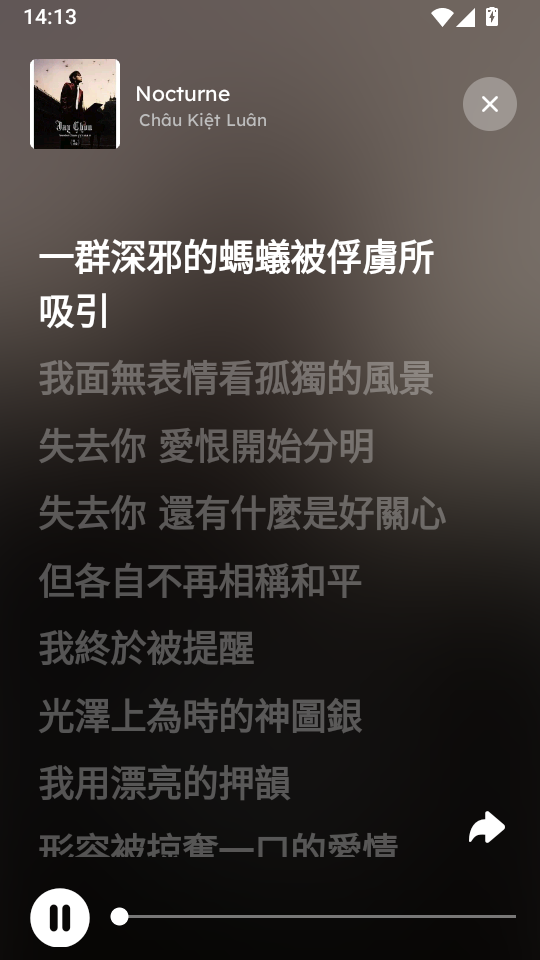The image size is (540, 960).
Task: Close the lyrics view
Action: (x=489, y=104)
